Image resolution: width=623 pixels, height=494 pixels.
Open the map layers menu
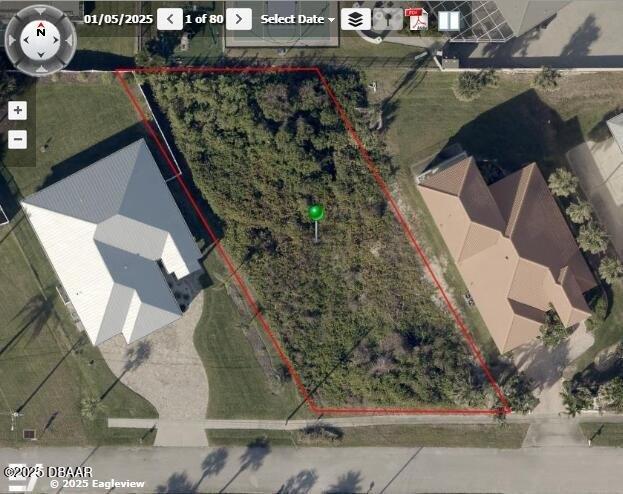coord(356,19)
